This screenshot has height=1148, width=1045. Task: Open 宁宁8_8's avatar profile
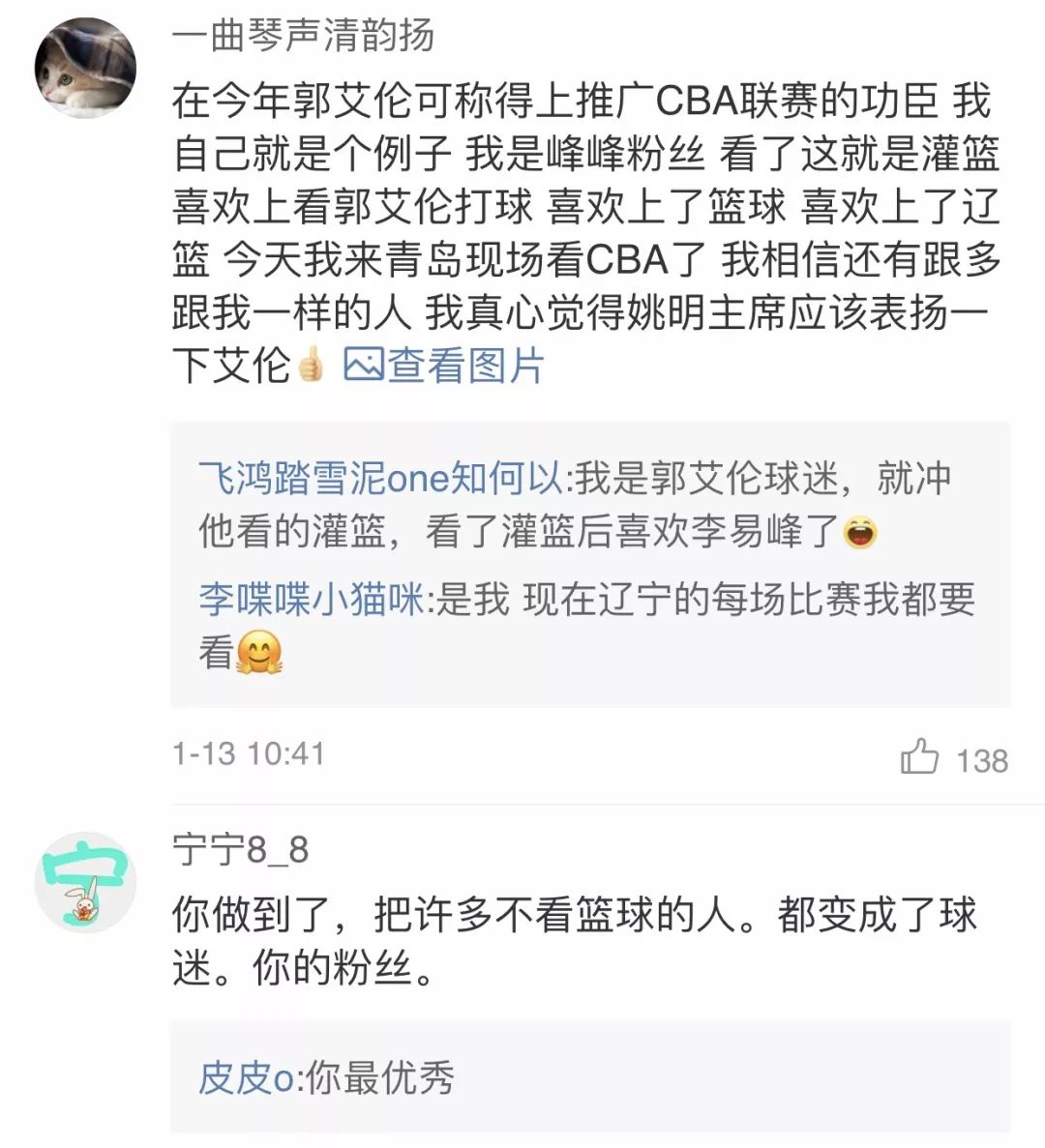85,882
